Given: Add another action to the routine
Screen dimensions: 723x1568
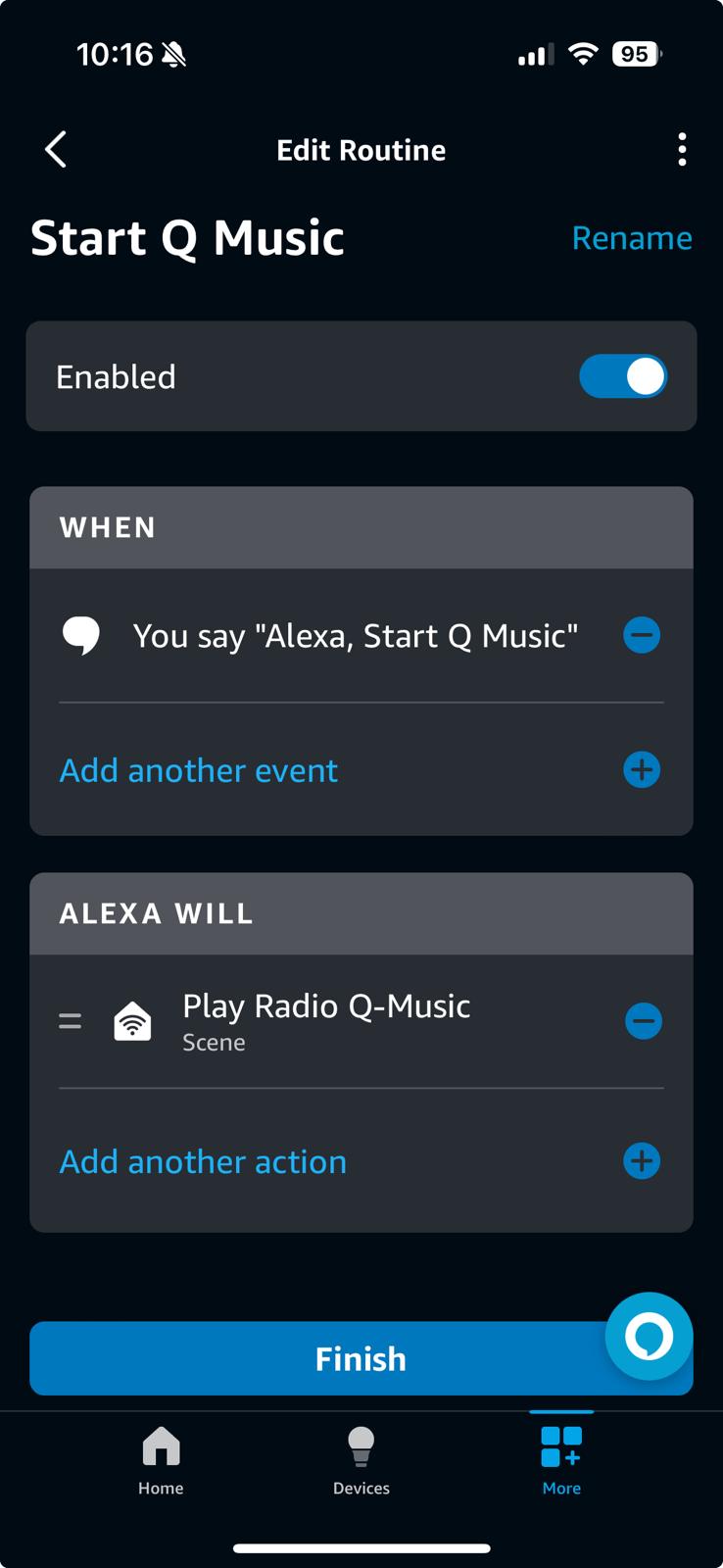Looking at the screenshot, I should pyautogui.click(x=203, y=1161).
